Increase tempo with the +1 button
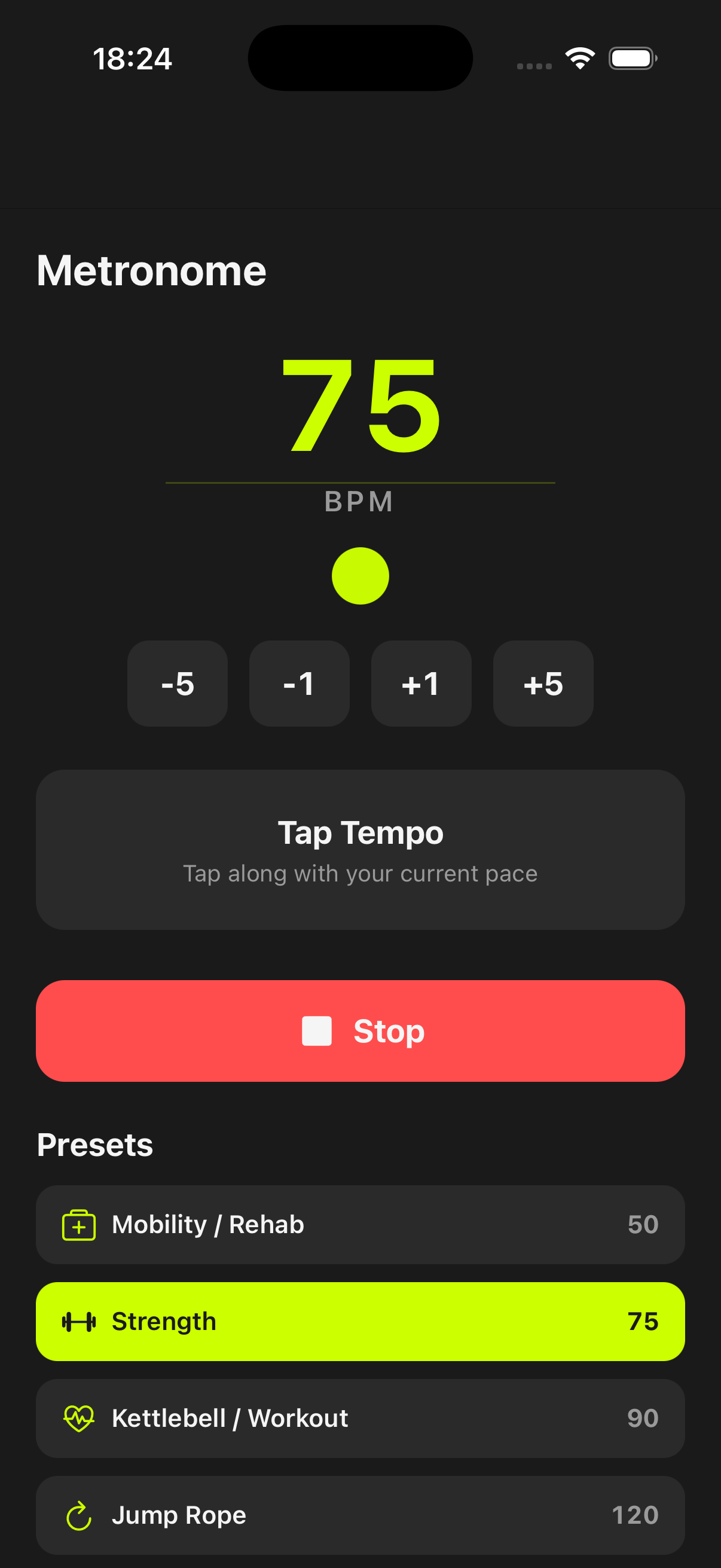The height and width of the screenshot is (1568, 721). click(421, 684)
